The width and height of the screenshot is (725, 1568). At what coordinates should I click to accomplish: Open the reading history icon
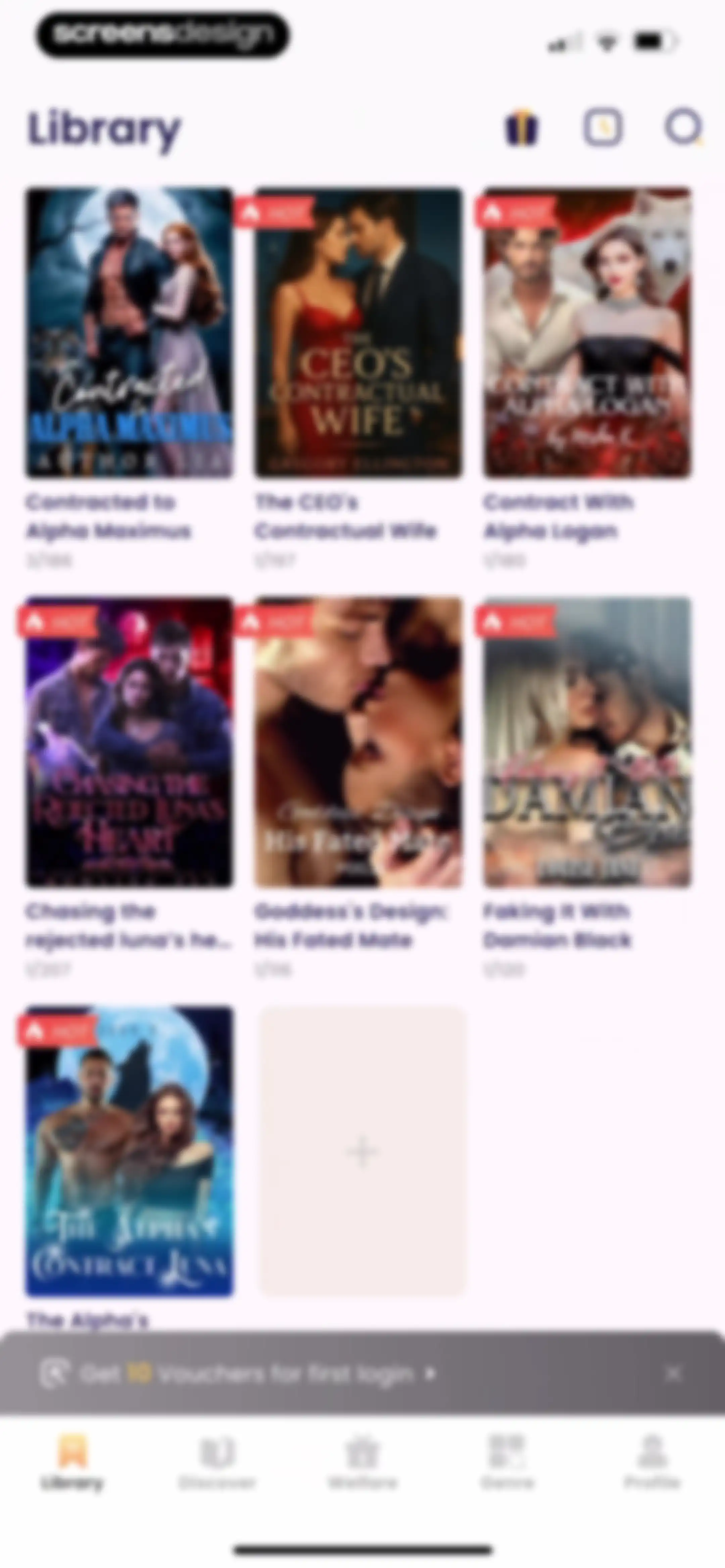602,128
